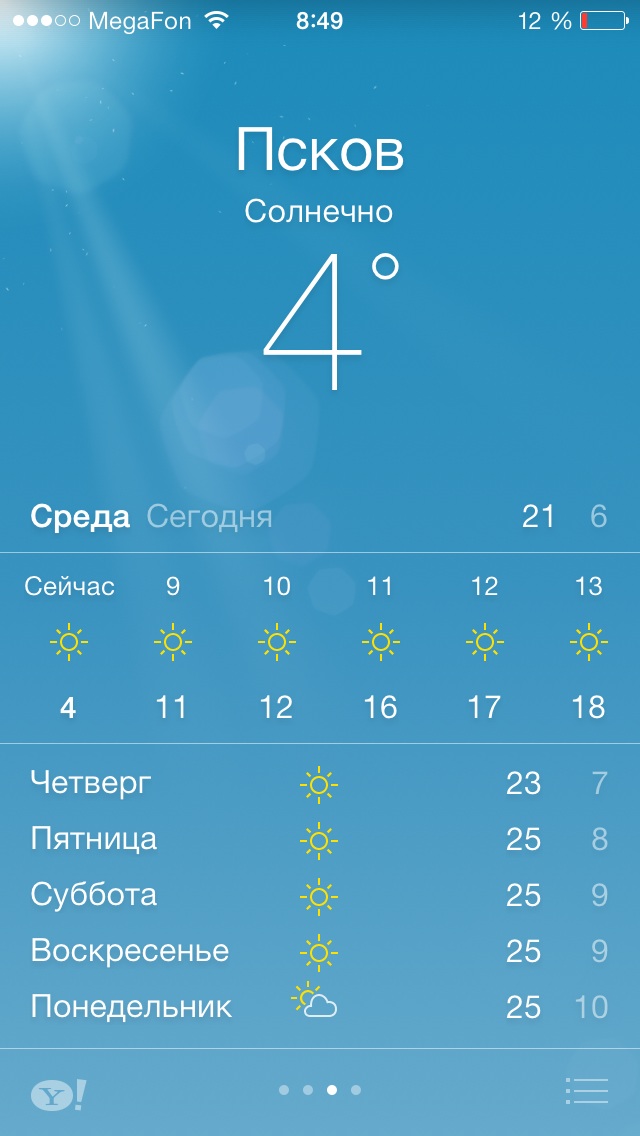Image resolution: width=640 pixels, height=1136 pixels.
Task: Tap the page indicator dots
Action: tap(320, 1090)
